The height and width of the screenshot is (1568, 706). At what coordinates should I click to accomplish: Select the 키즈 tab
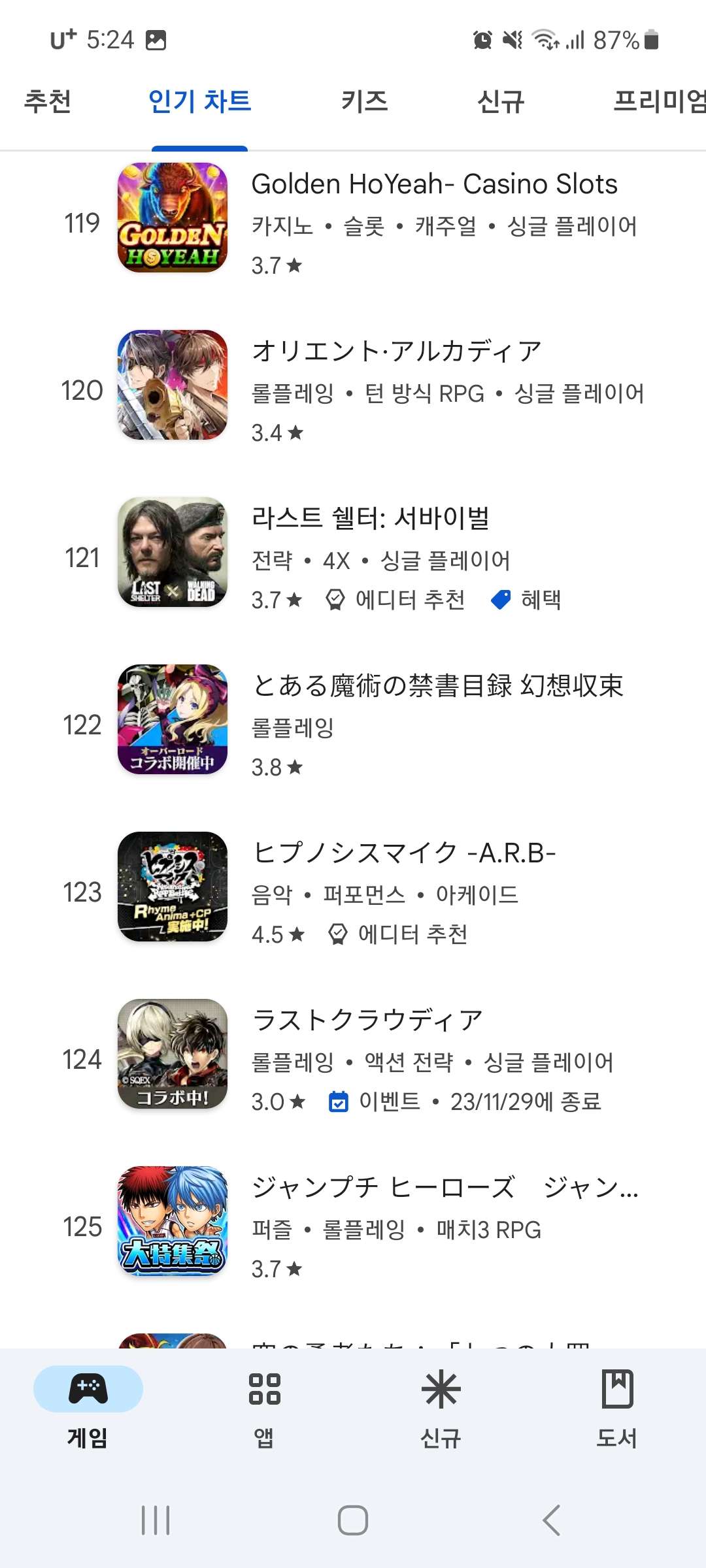point(364,102)
